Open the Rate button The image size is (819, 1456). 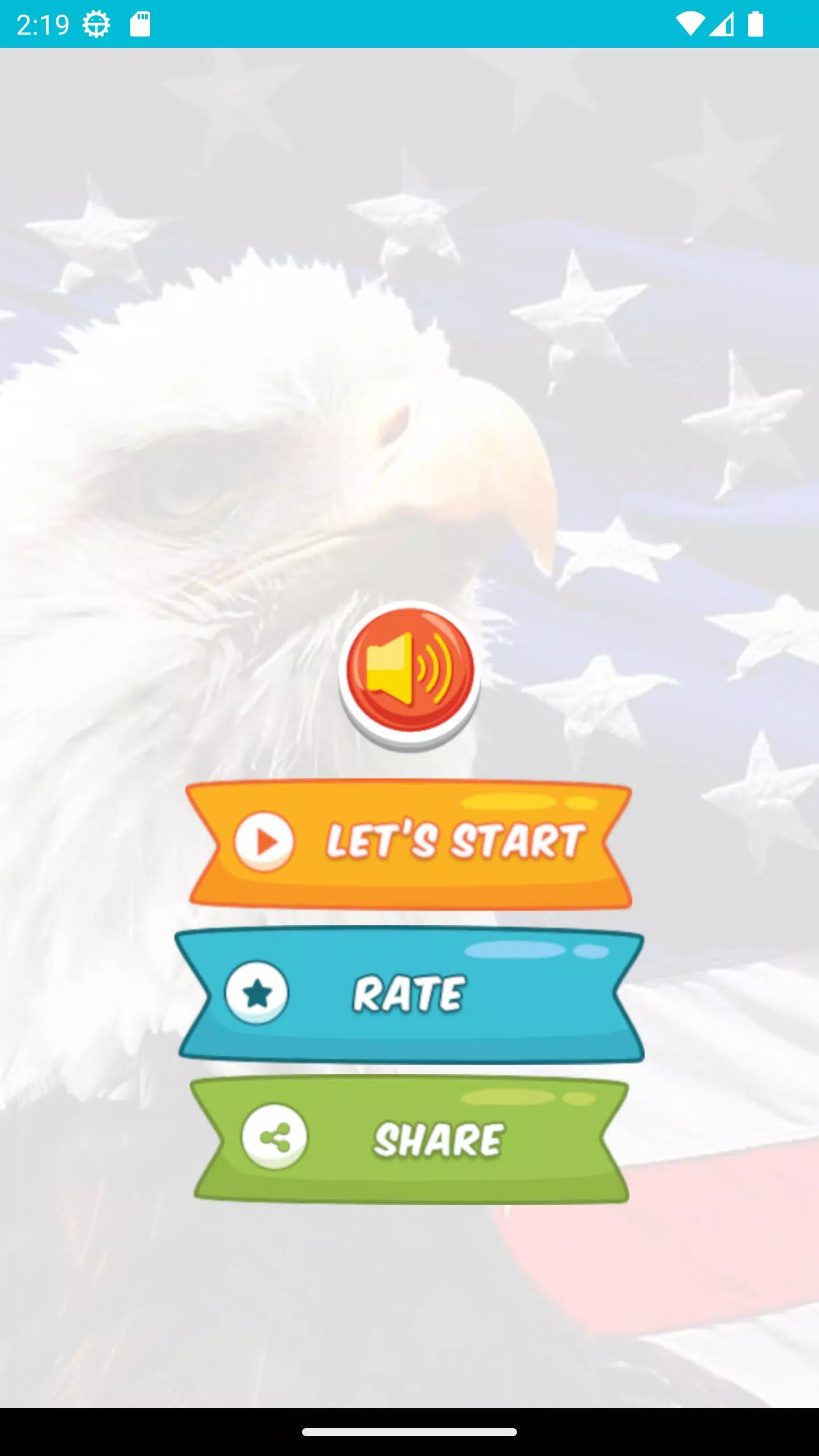coord(409,994)
